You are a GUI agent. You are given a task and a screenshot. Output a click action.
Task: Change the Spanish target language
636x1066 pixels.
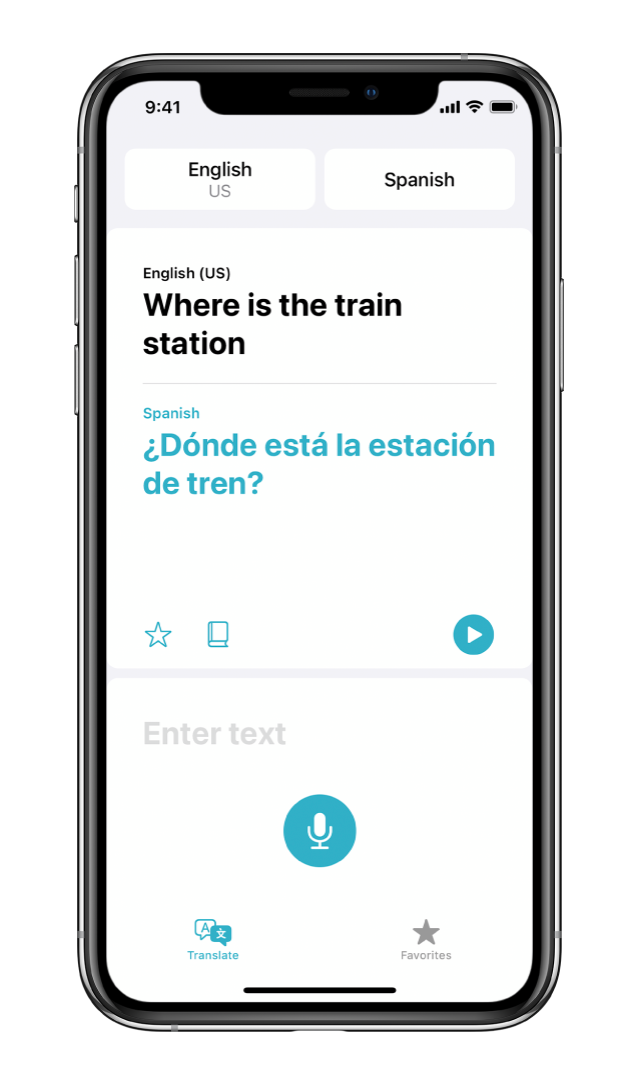(x=419, y=179)
